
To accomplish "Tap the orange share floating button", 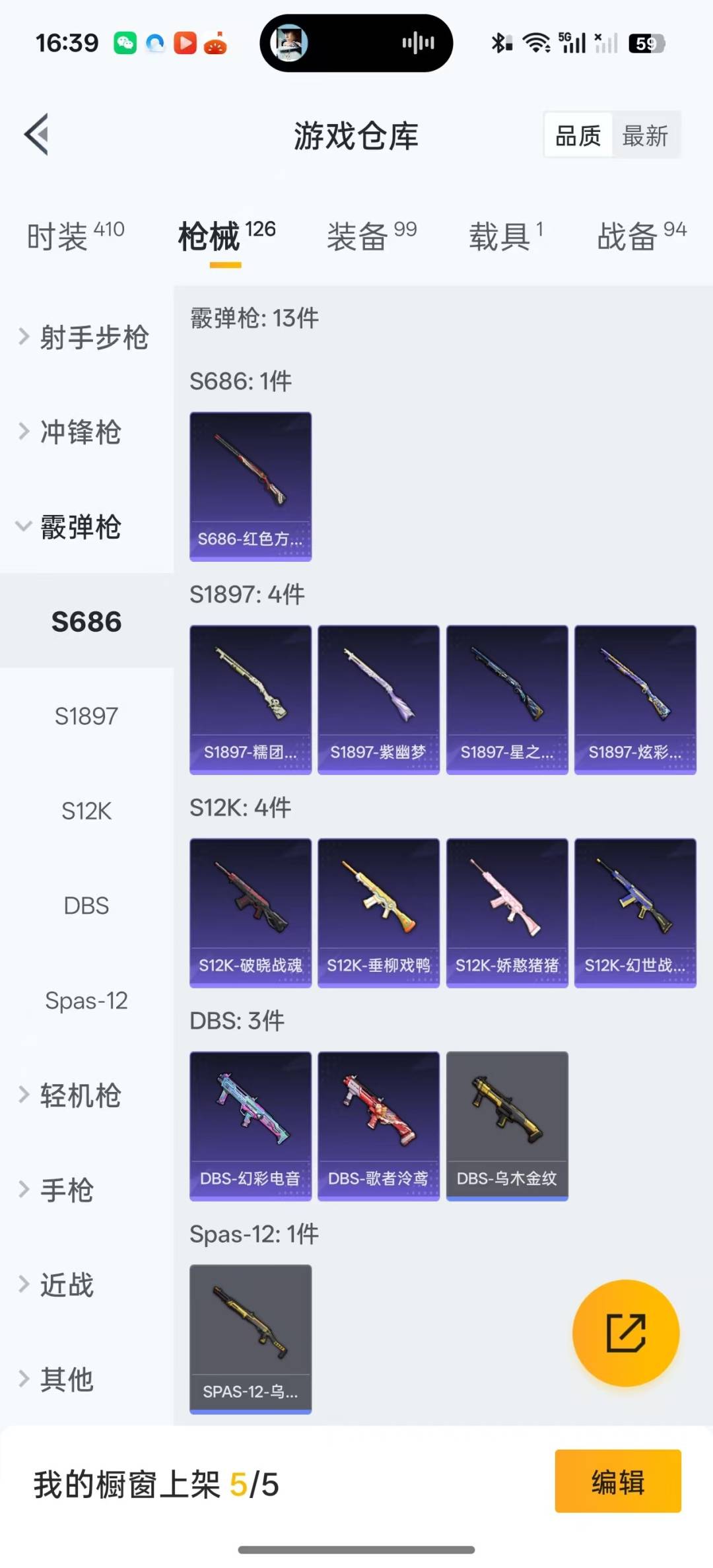I will [x=626, y=1333].
